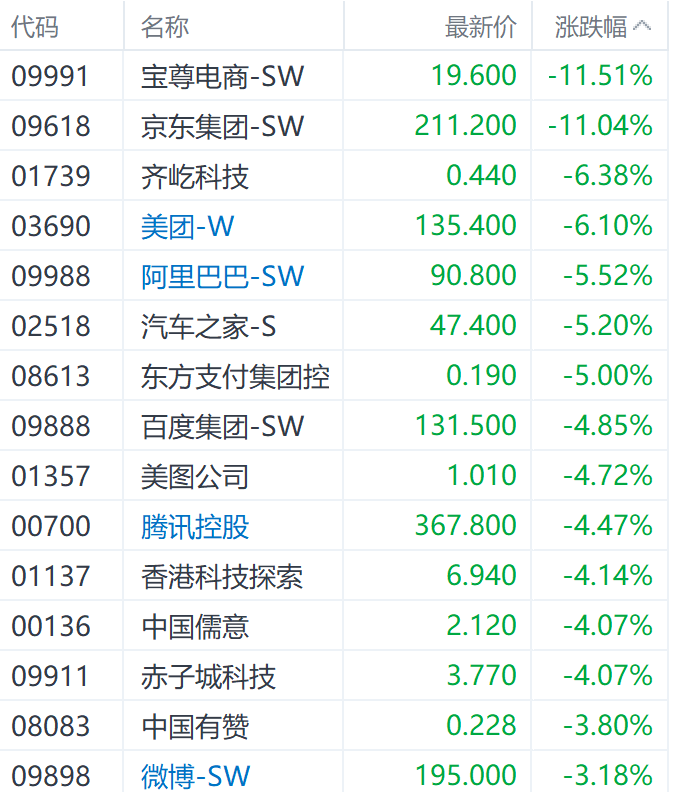View the 齐屹科技 quote row
Screen dimensions: 673x792
195,177
